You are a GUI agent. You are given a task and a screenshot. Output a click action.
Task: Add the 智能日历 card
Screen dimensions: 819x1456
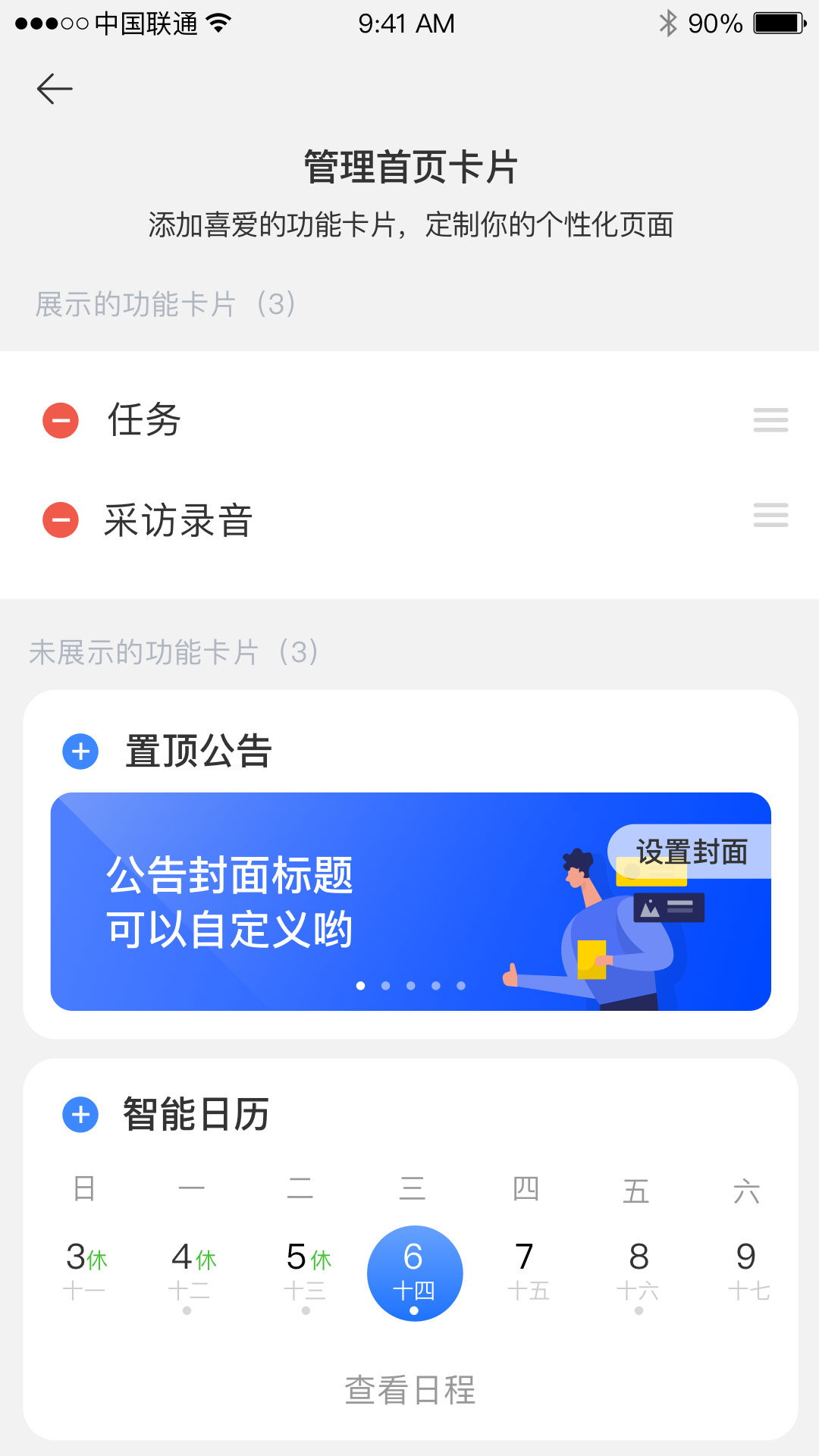point(80,1115)
